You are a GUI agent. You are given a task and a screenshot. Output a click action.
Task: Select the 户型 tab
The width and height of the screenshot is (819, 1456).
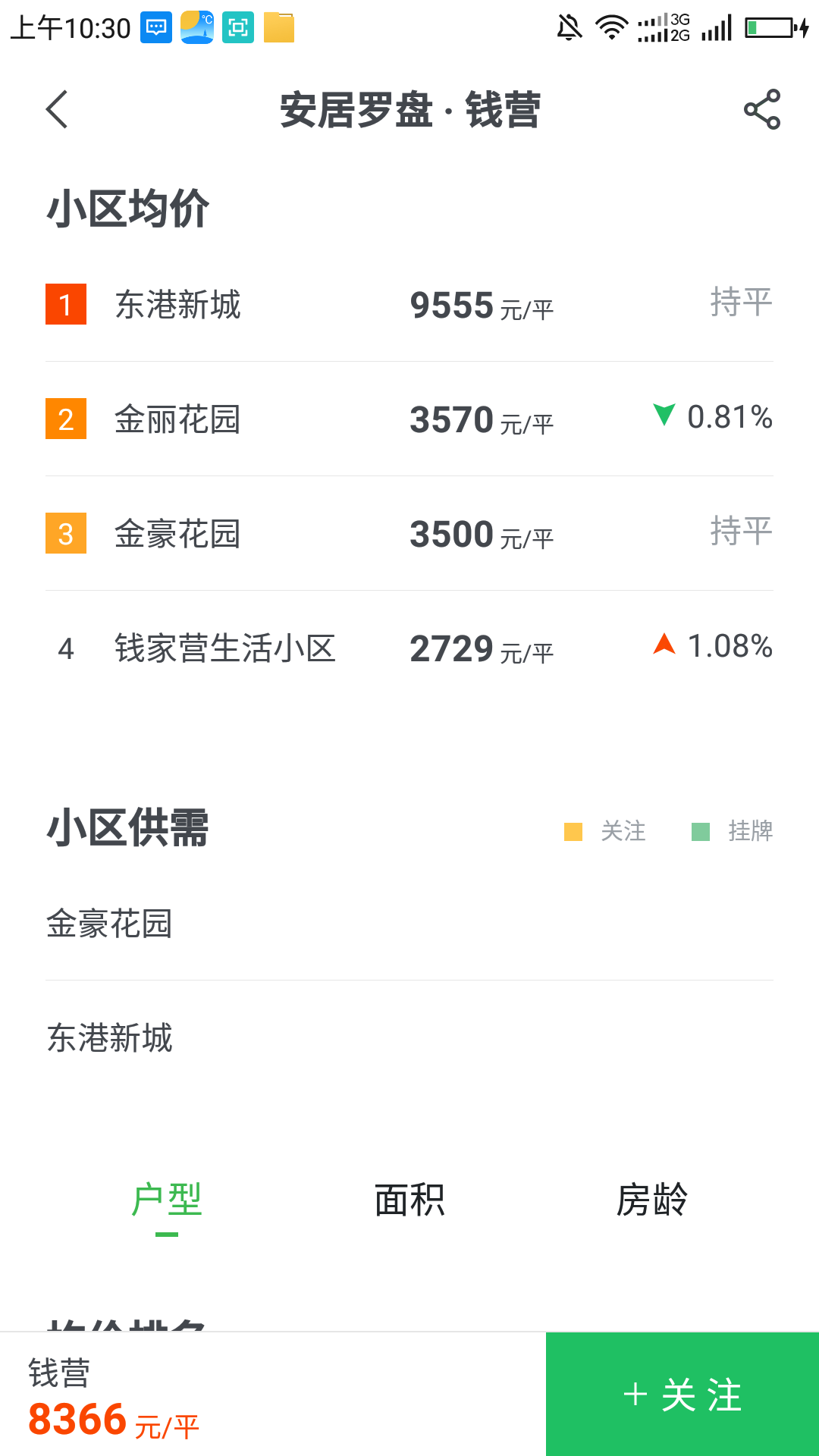point(167,1200)
